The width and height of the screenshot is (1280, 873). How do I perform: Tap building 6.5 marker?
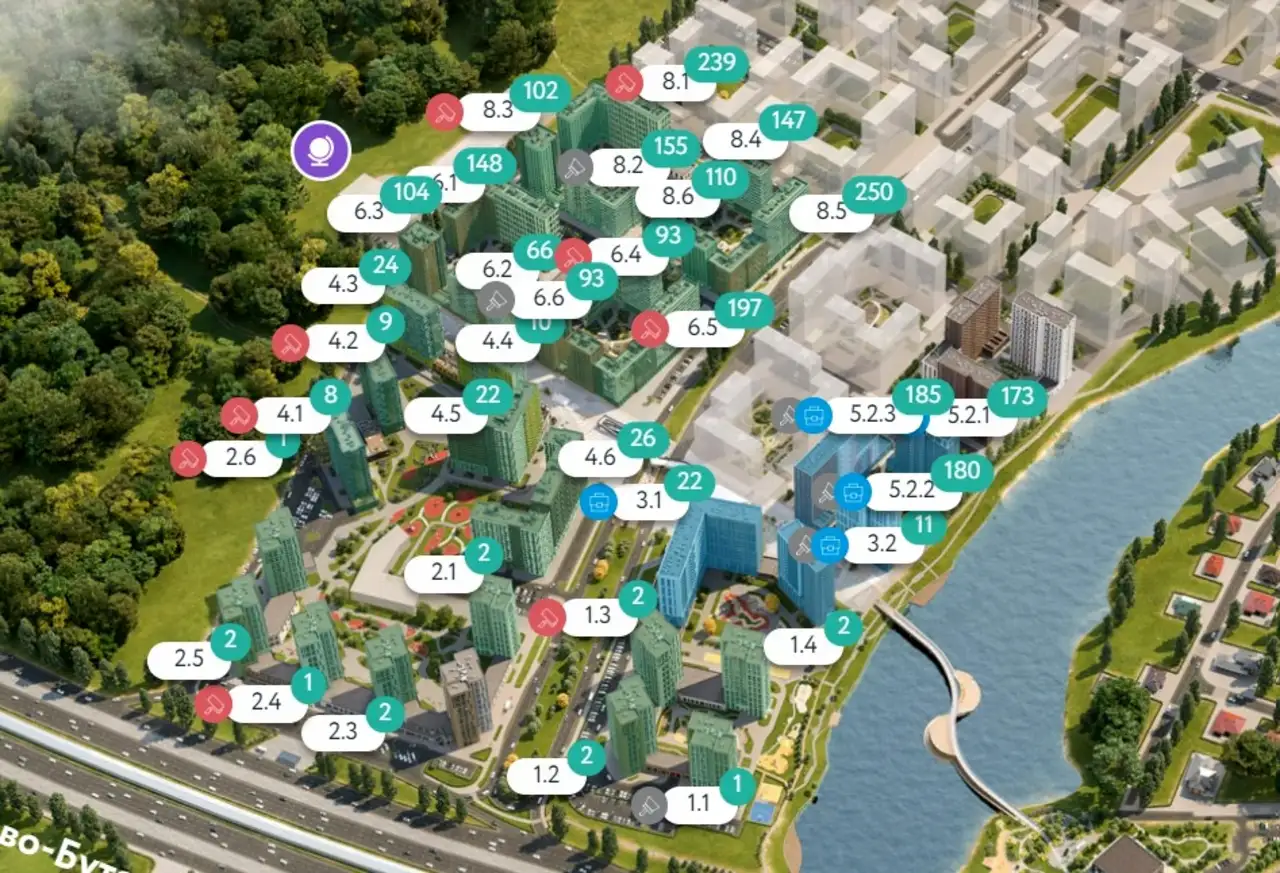coord(704,328)
